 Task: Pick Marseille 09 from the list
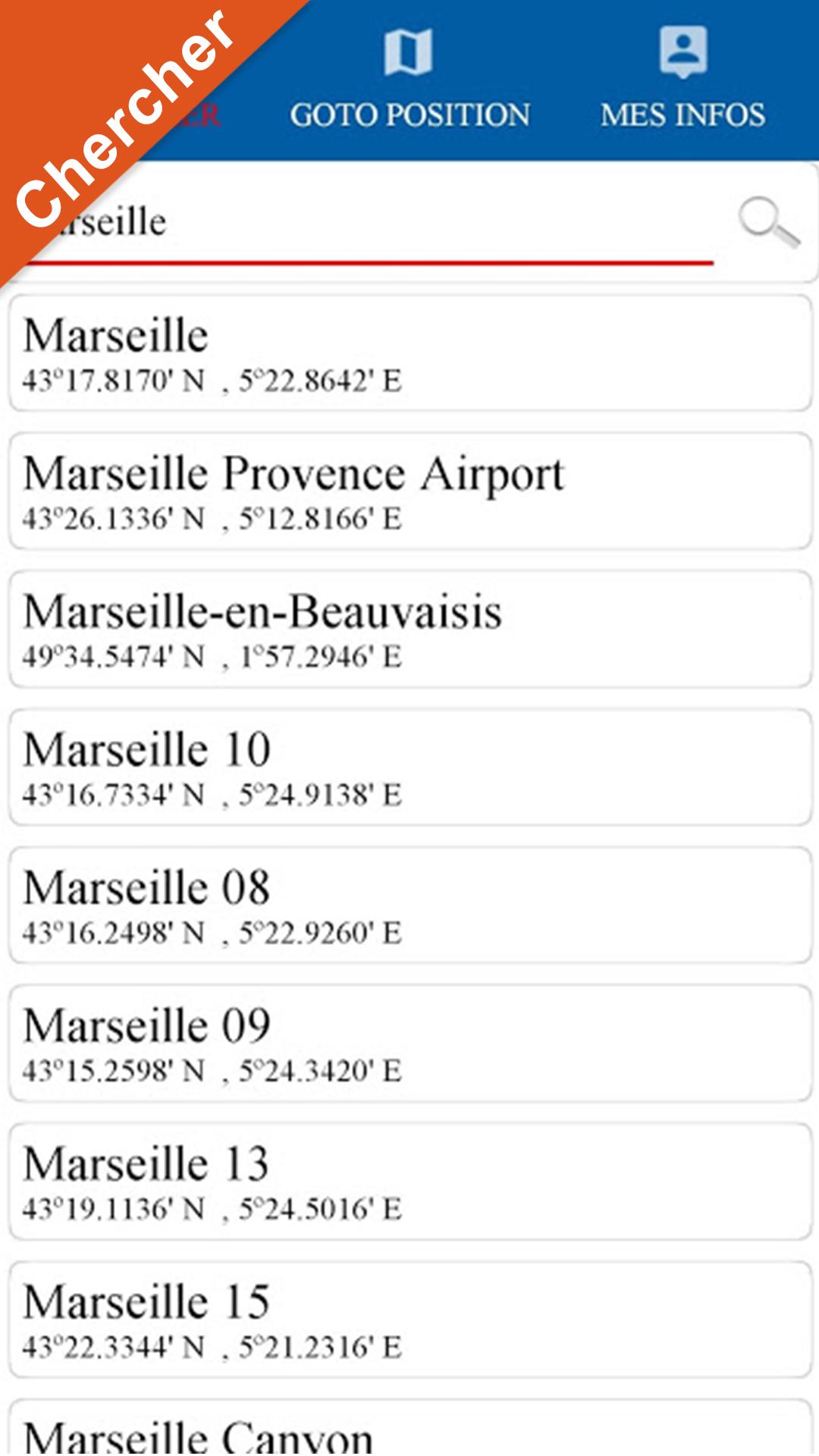click(409, 1043)
